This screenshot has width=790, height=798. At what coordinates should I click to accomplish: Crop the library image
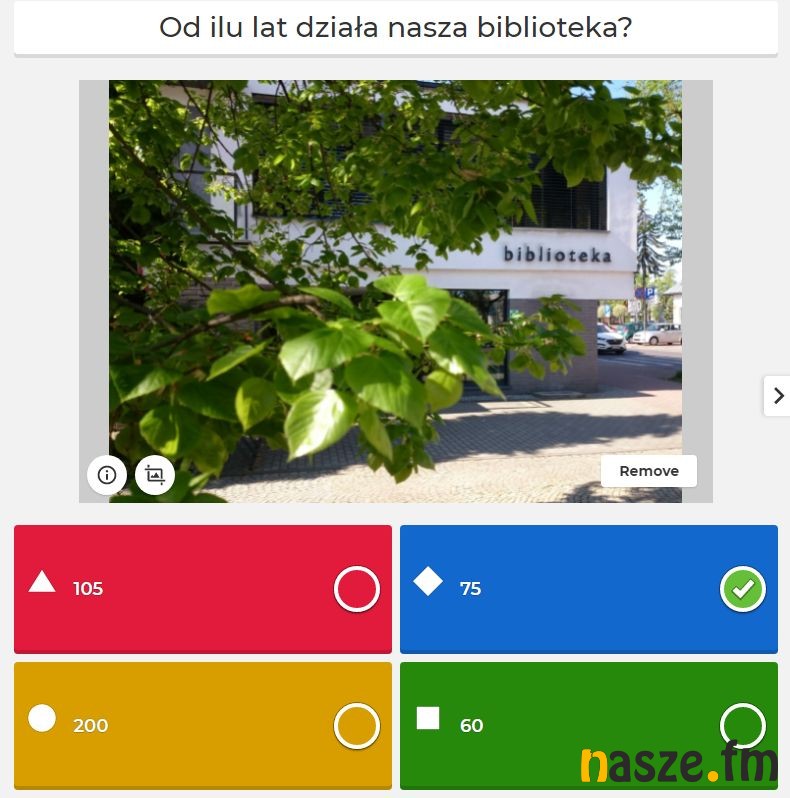[155, 475]
